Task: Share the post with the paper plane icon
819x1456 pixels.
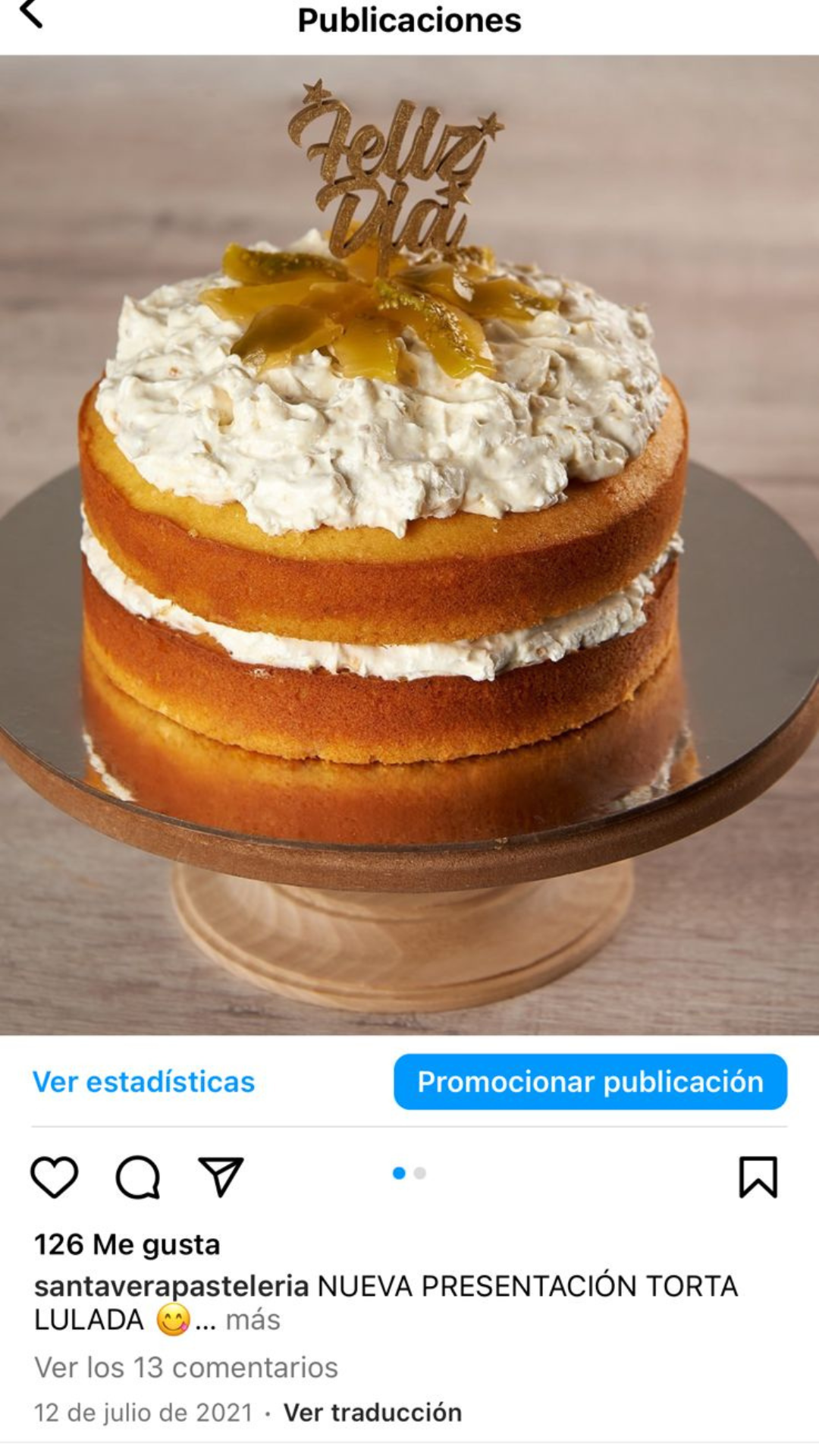Action: click(221, 1177)
